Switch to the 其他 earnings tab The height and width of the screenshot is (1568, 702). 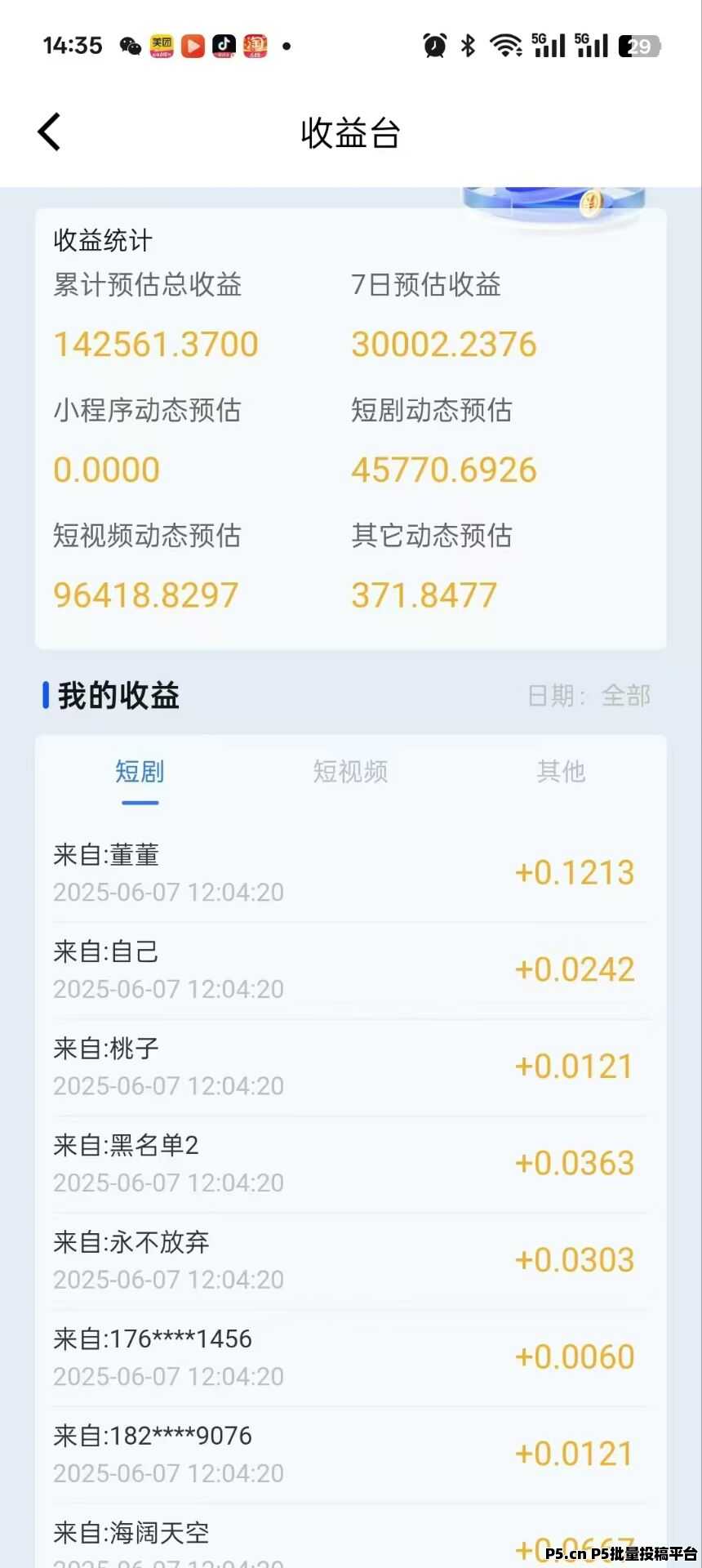(561, 771)
